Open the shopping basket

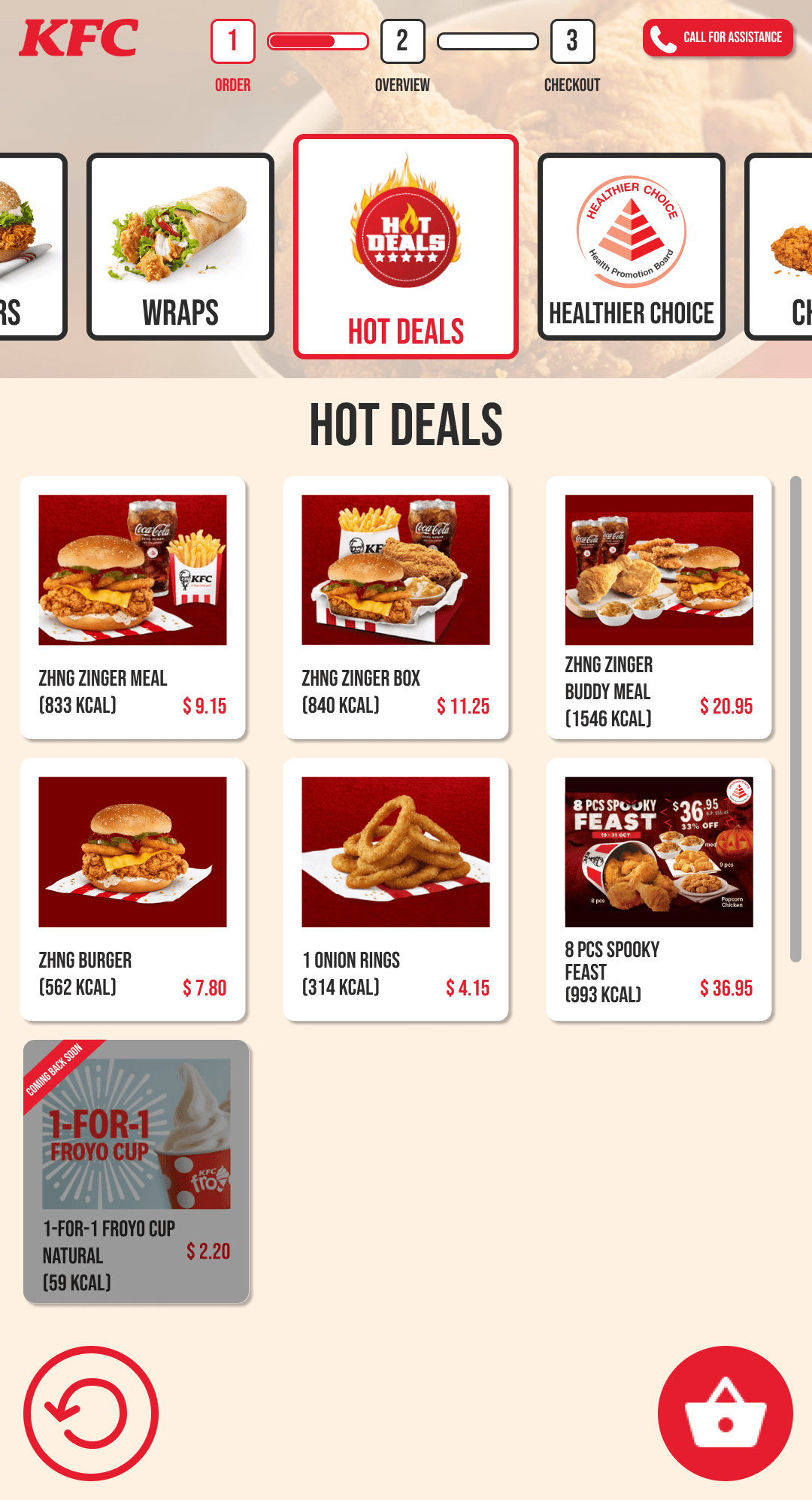(x=726, y=1414)
